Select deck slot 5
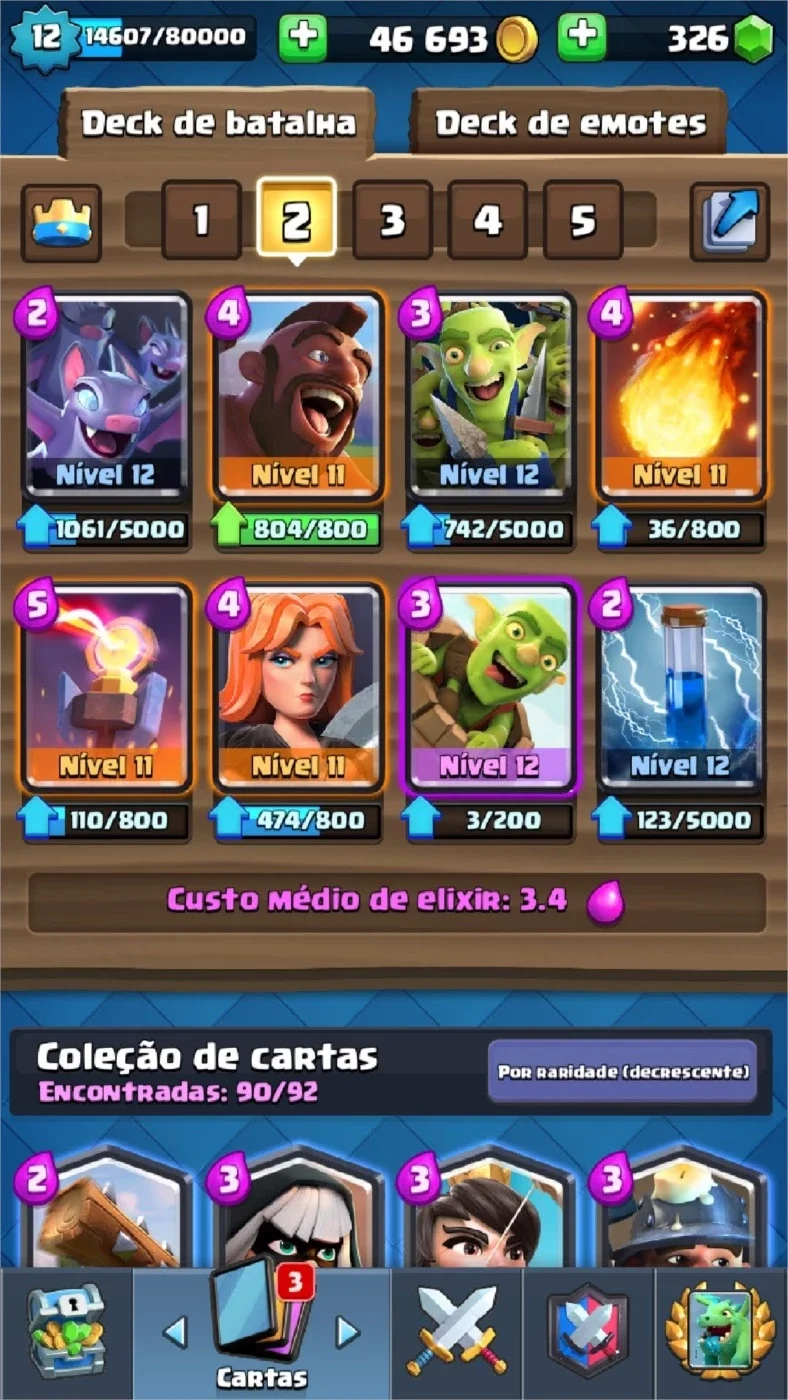Viewport: 788px width, 1400px height. 583,220
